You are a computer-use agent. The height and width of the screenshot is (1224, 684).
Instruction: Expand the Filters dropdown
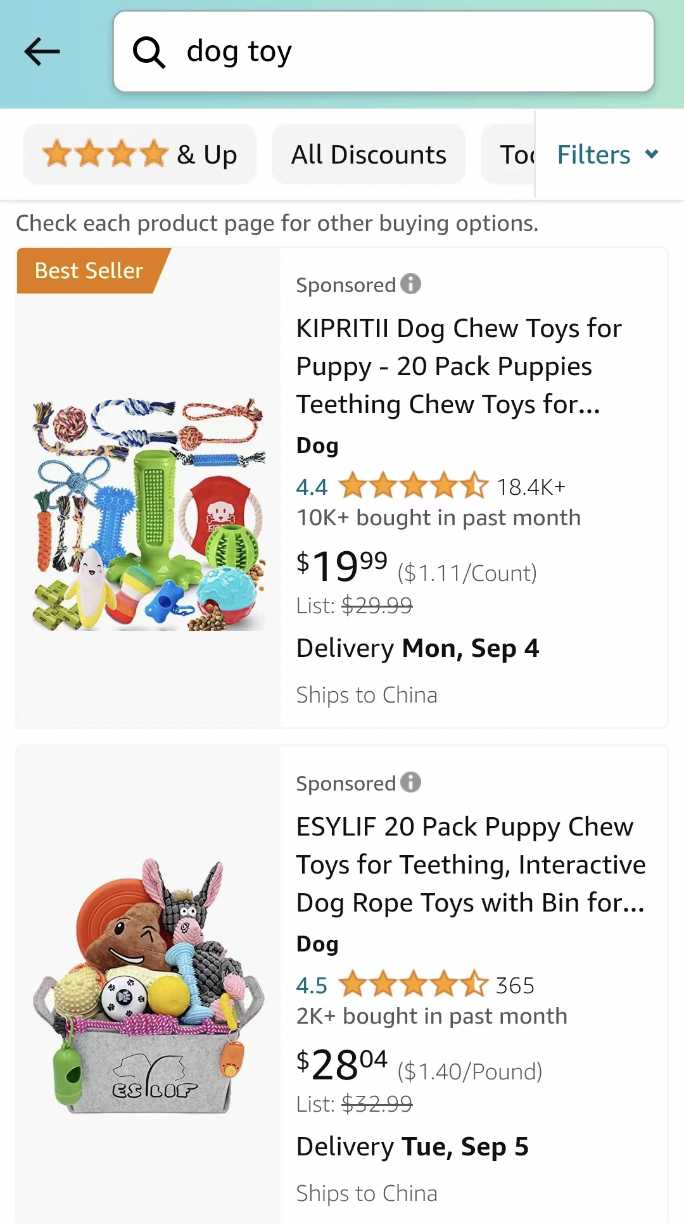coord(608,155)
